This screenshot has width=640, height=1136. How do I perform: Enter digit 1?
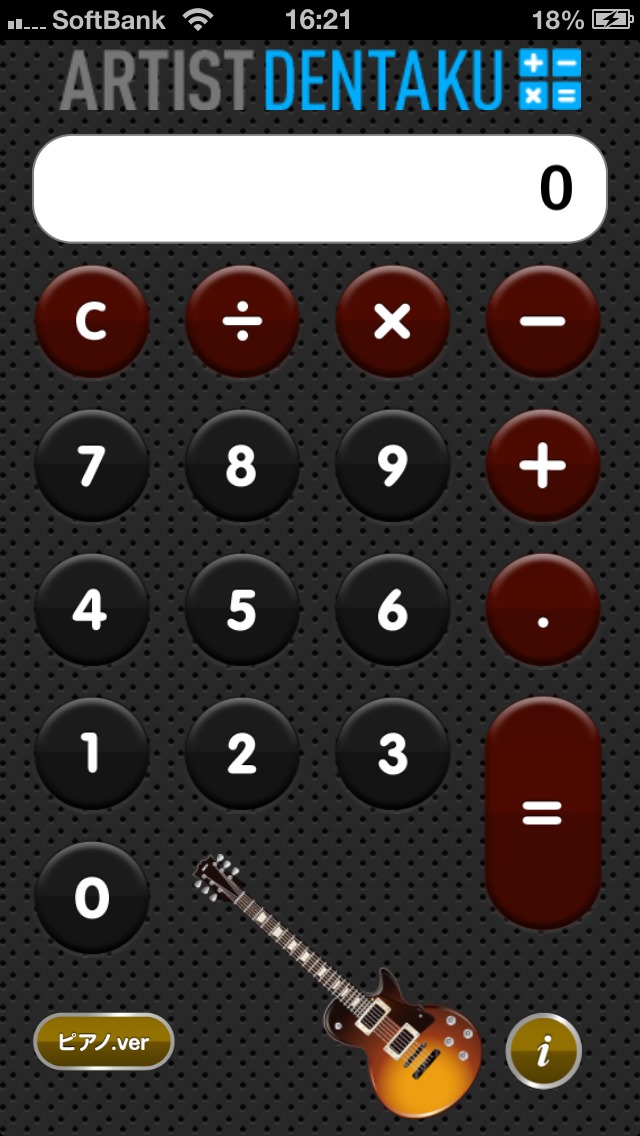click(92, 754)
